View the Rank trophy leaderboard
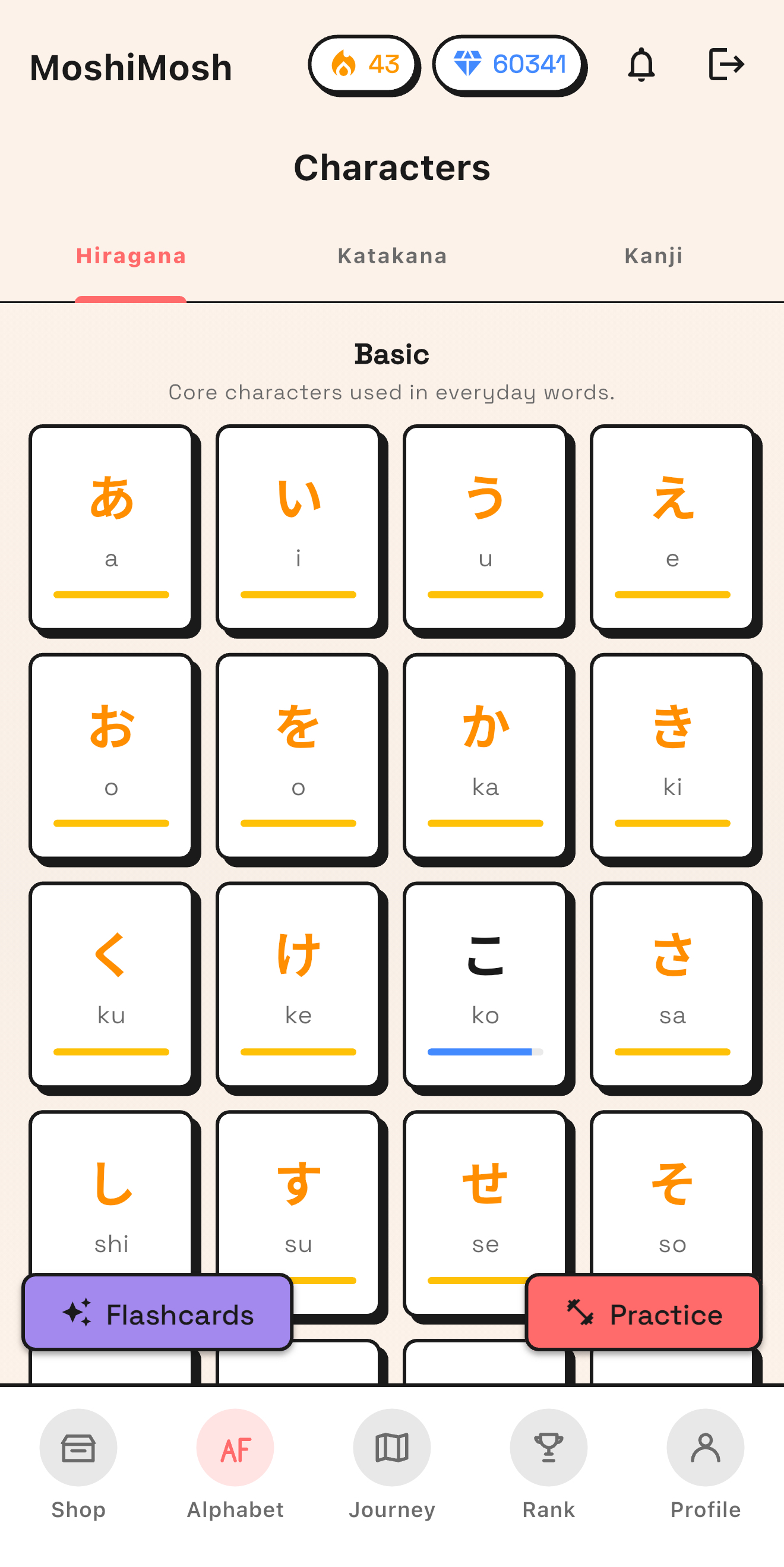Image resolution: width=784 pixels, height=1567 pixels. point(548,1448)
